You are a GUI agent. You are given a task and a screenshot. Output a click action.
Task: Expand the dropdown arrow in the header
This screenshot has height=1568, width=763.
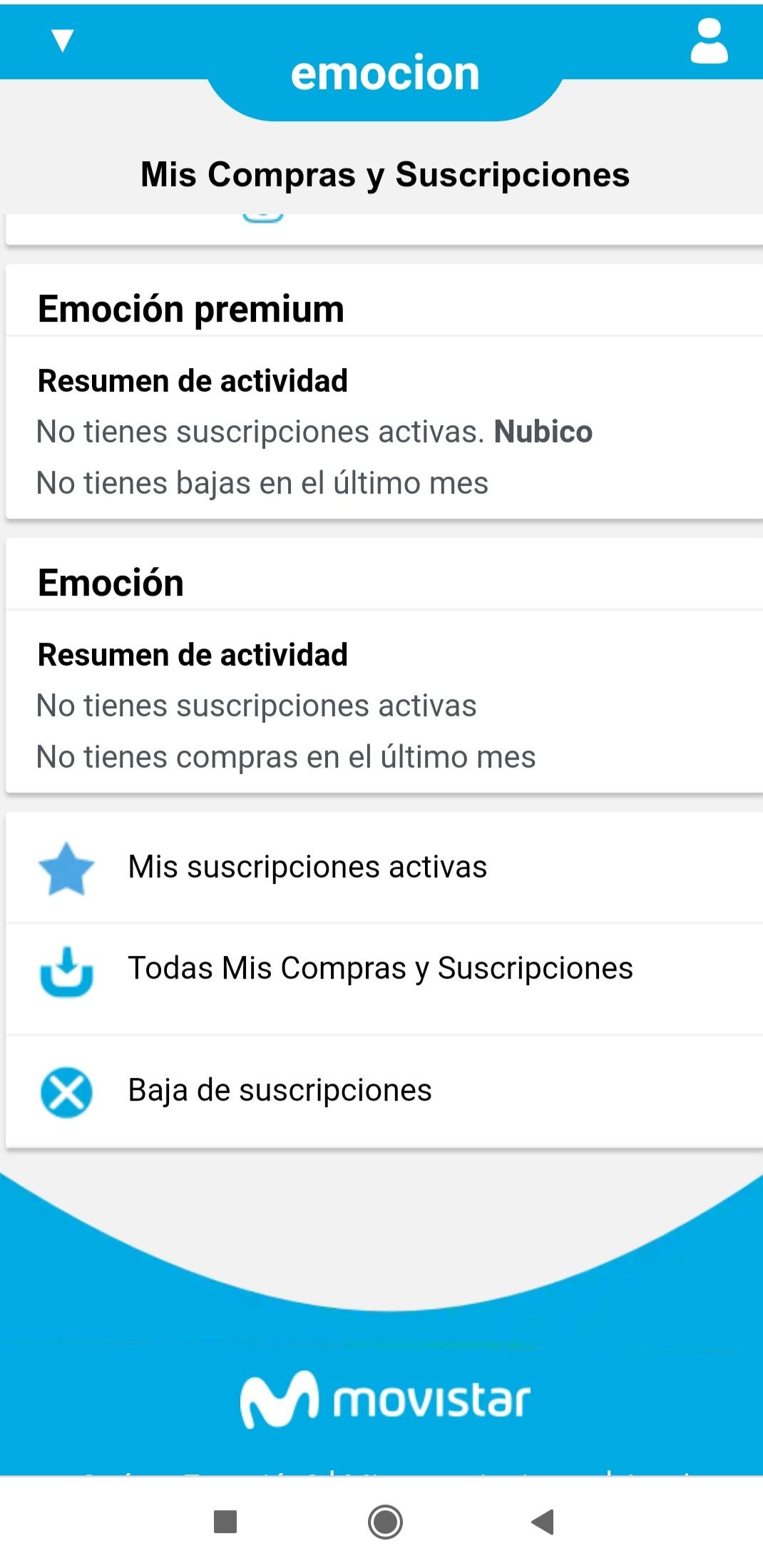[63, 41]
